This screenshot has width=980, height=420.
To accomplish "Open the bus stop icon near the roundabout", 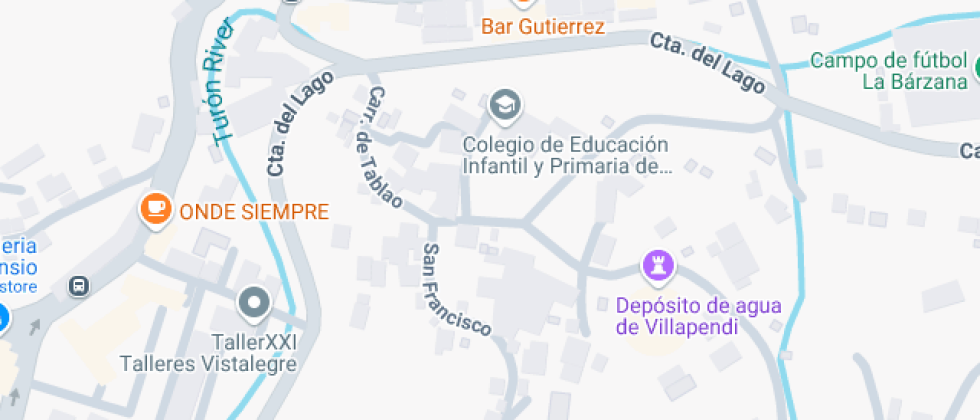I will pos(79,286).
